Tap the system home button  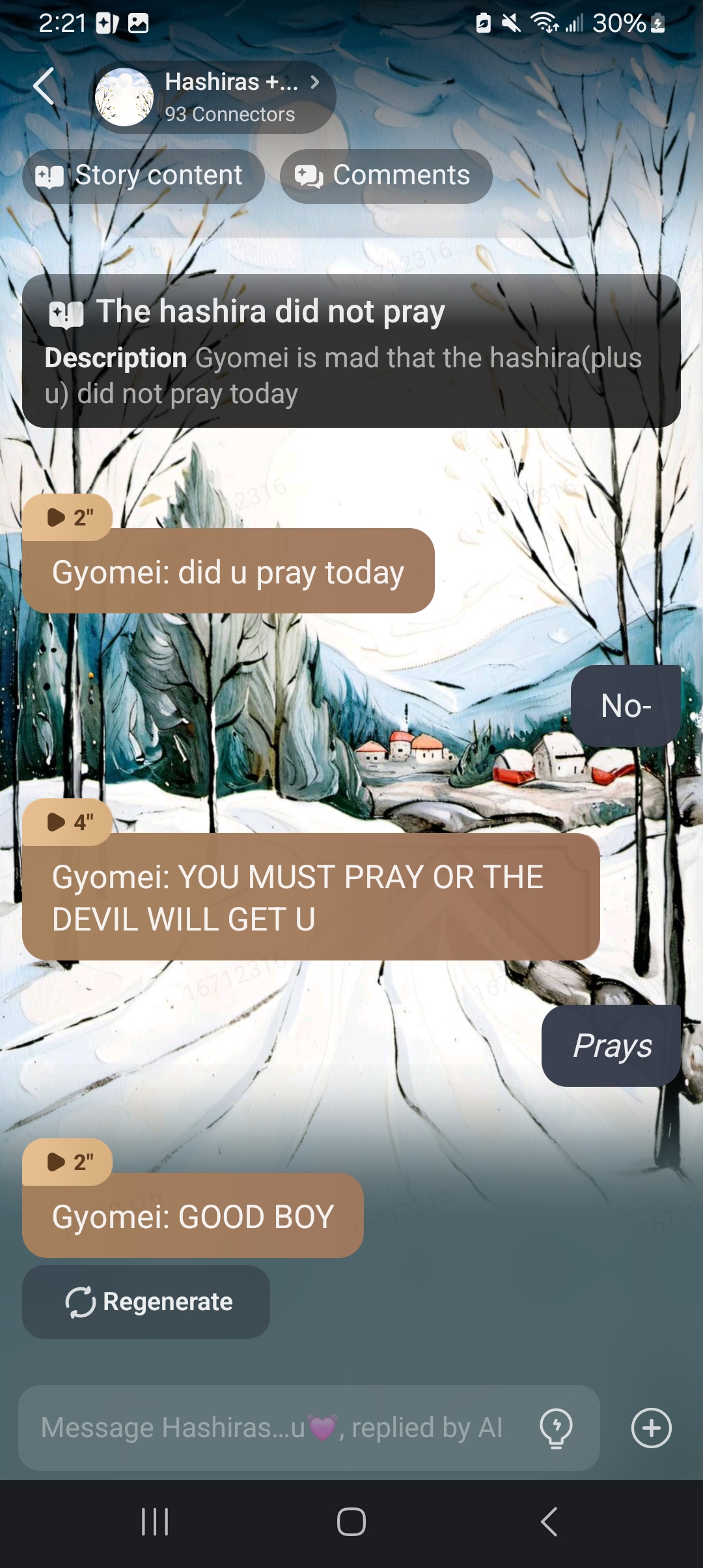coord(351,1522)
